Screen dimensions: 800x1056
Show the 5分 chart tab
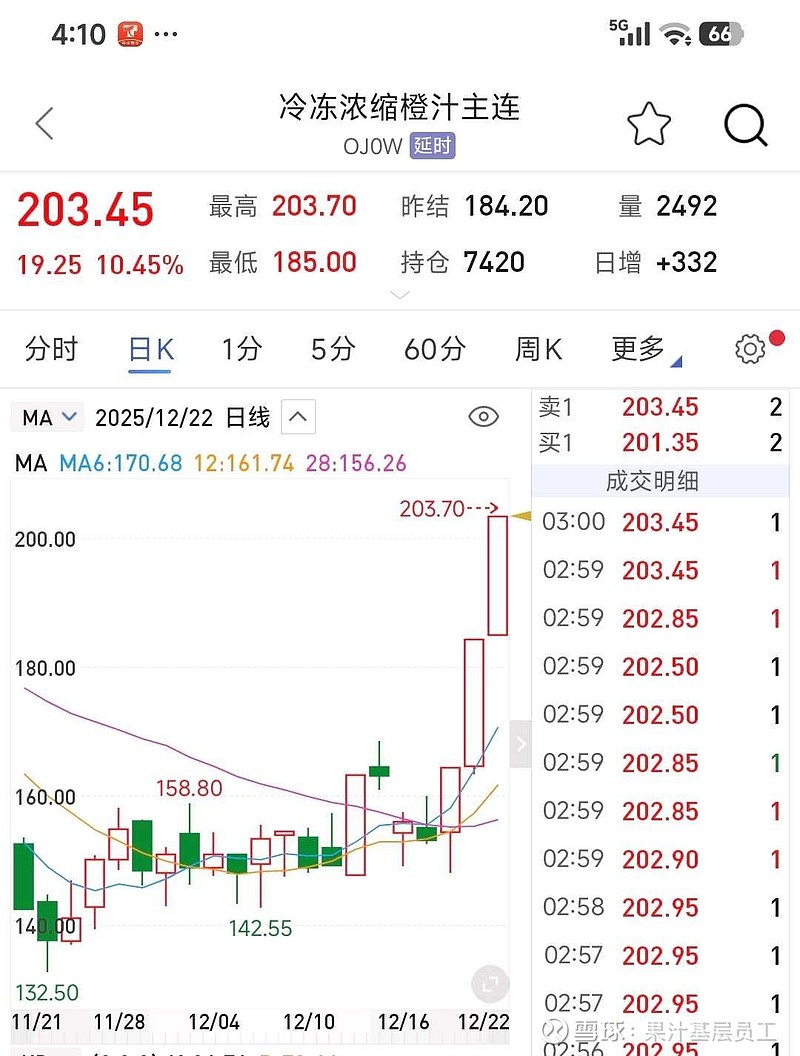(x=333, y=349)
